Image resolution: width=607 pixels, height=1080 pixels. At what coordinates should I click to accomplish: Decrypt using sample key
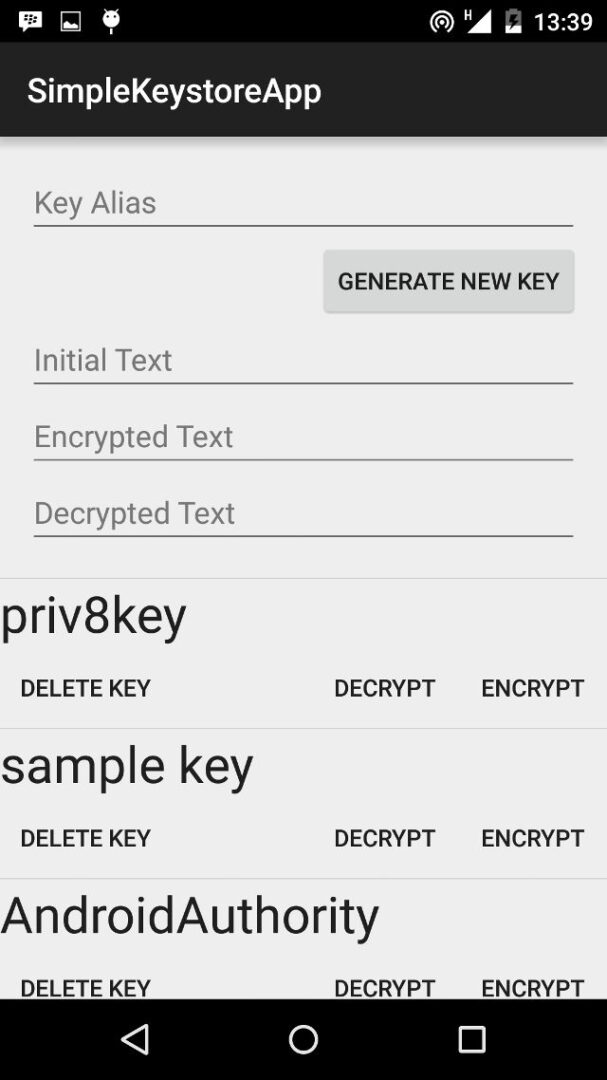pyautogui.click(x=384, y=838)
